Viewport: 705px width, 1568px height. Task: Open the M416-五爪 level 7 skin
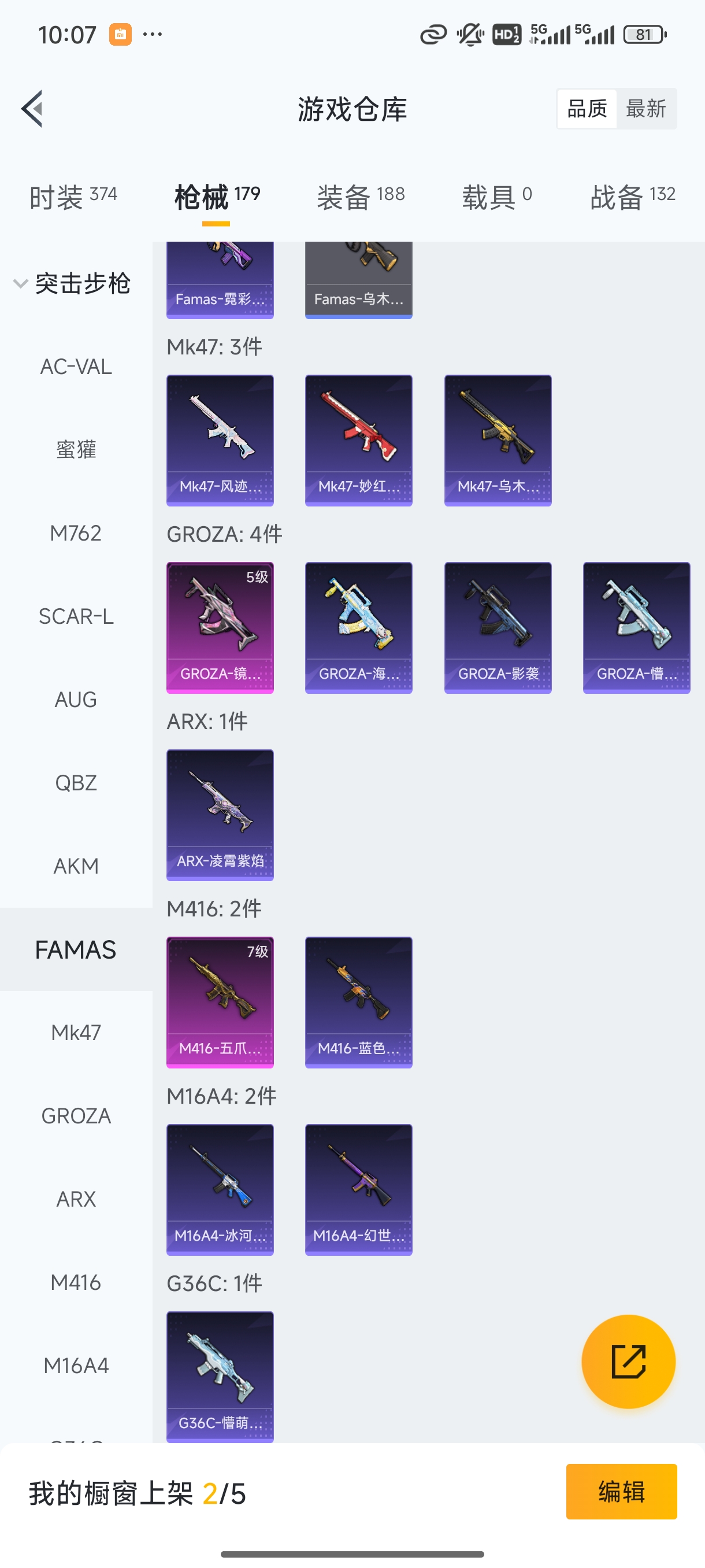(x=220, y=1002)
